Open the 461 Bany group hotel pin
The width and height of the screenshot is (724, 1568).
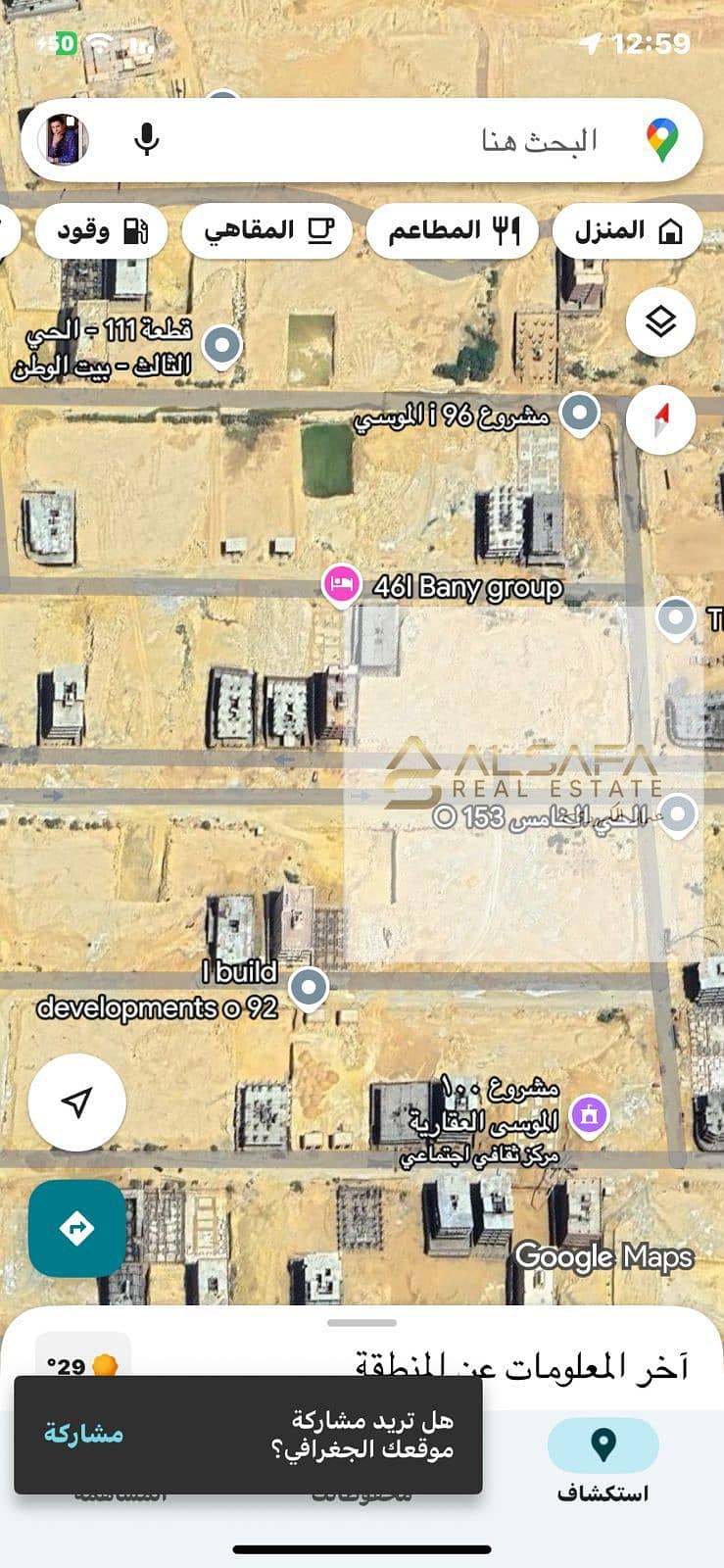click(x=340, y=585)
